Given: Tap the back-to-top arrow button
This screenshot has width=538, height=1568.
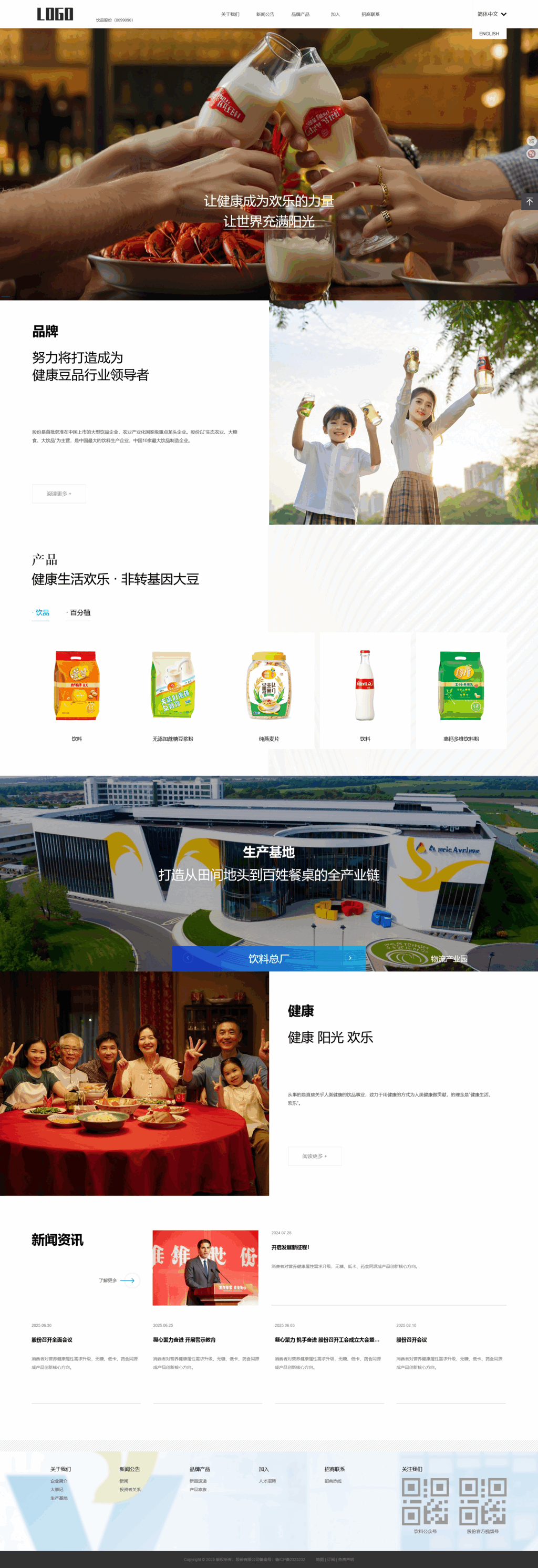Looking at the screenshot, I should point(530,201).
